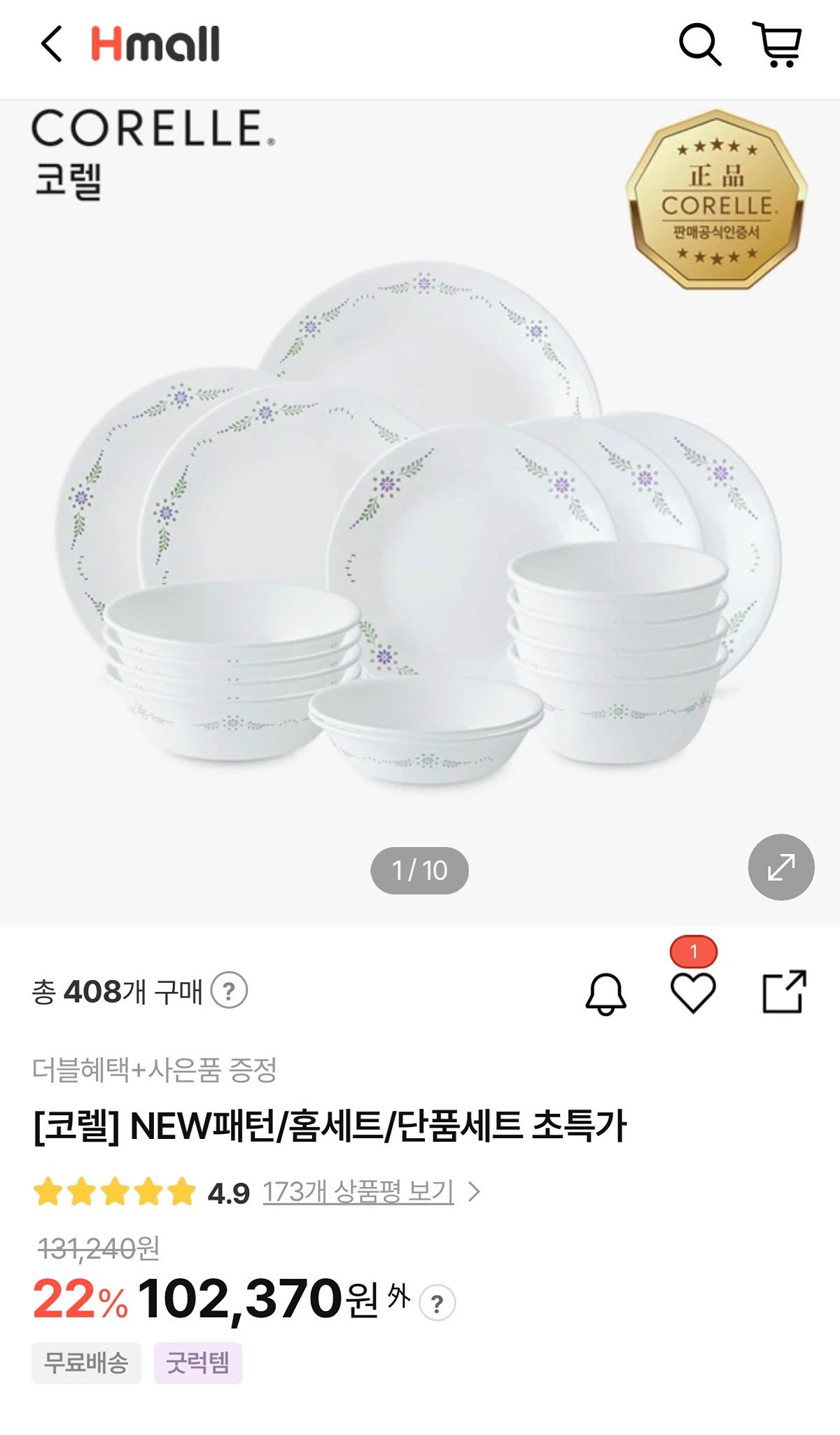Expand product image to full screen
The width and height of the screenshot is (840, 1435).
click(x=780, y=867)
